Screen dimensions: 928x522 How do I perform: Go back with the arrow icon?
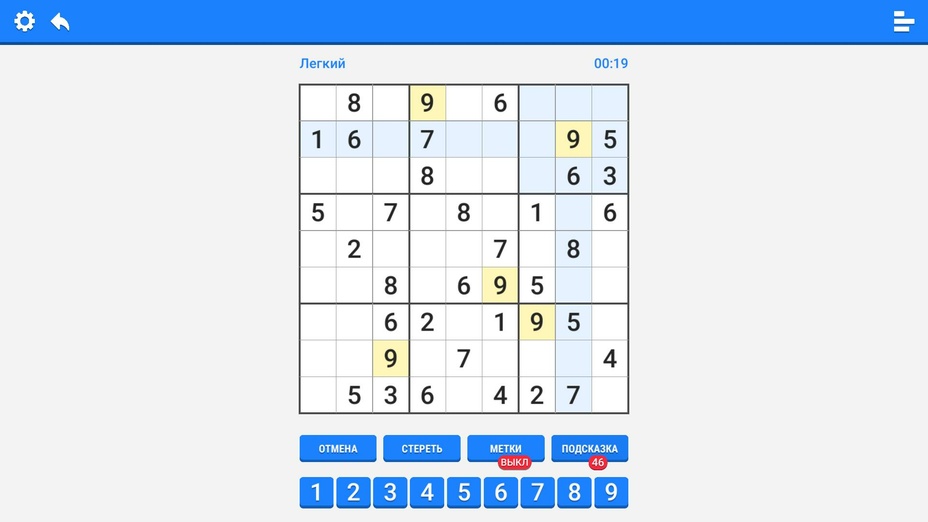point(60,21)
